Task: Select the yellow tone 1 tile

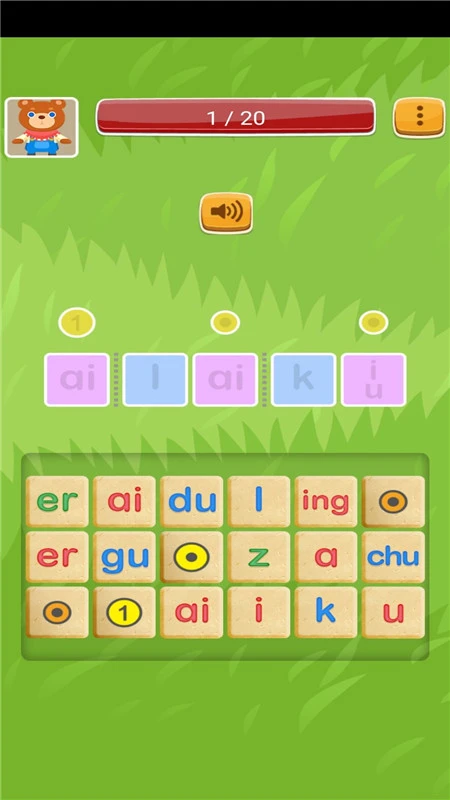Action: pos(124,612)
